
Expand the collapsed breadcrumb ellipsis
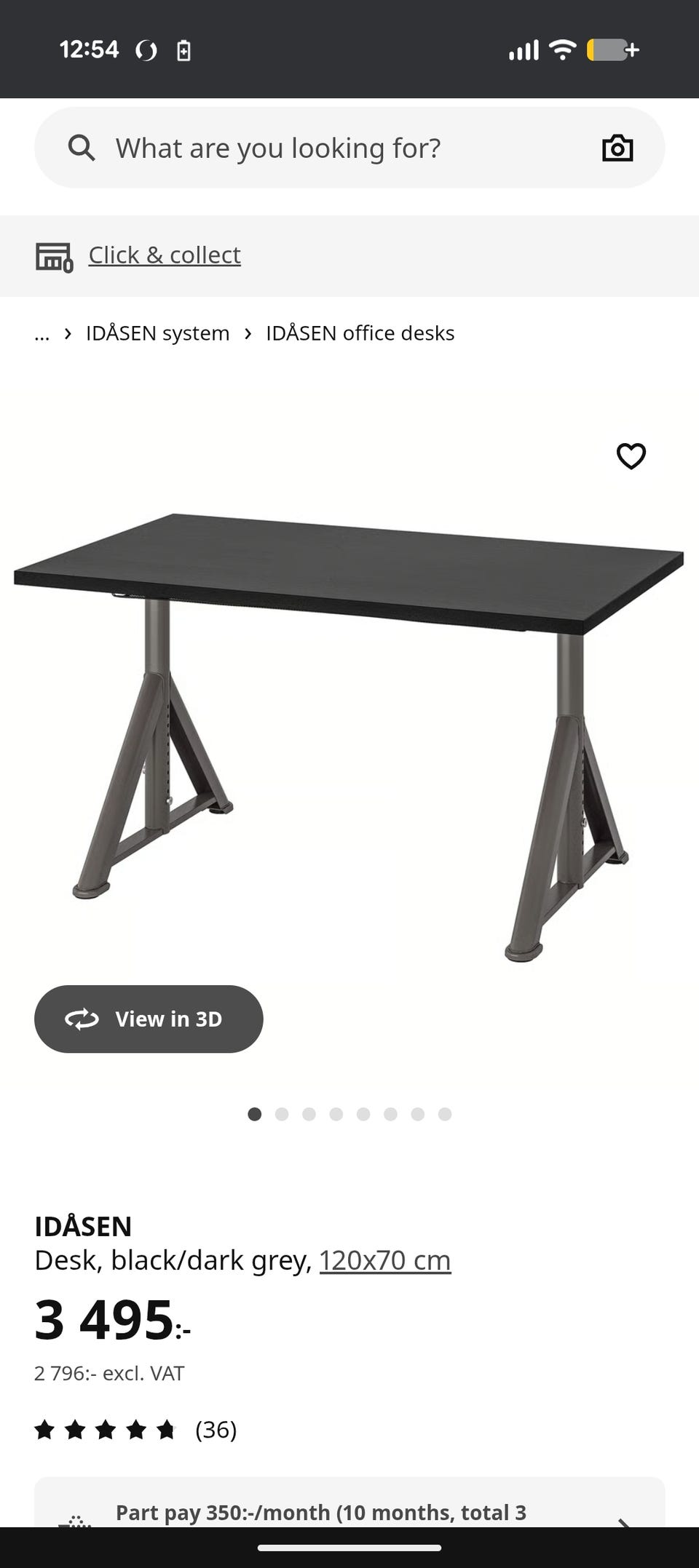pyautogui.click(x=42, y=333)
